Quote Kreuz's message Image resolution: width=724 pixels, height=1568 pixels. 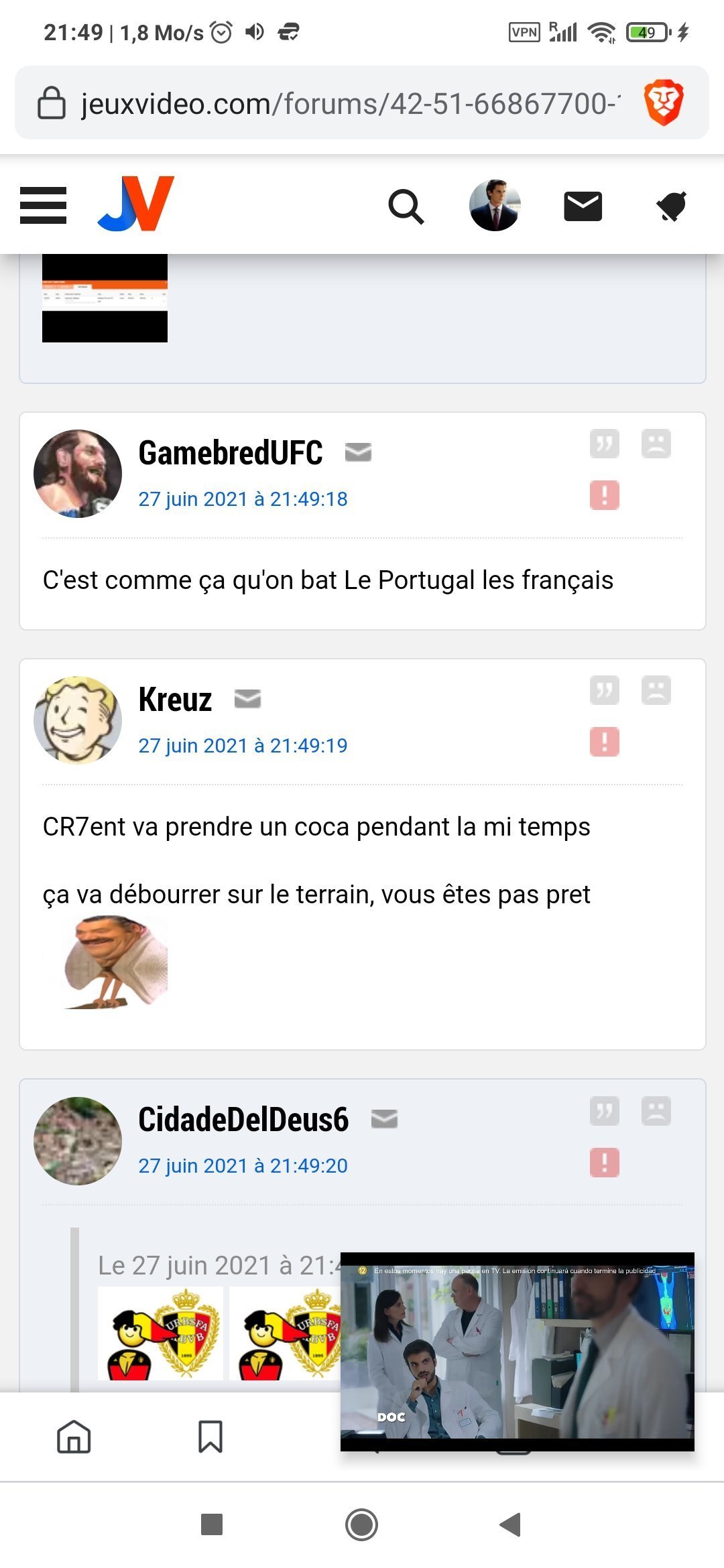[x=604, y=690]
